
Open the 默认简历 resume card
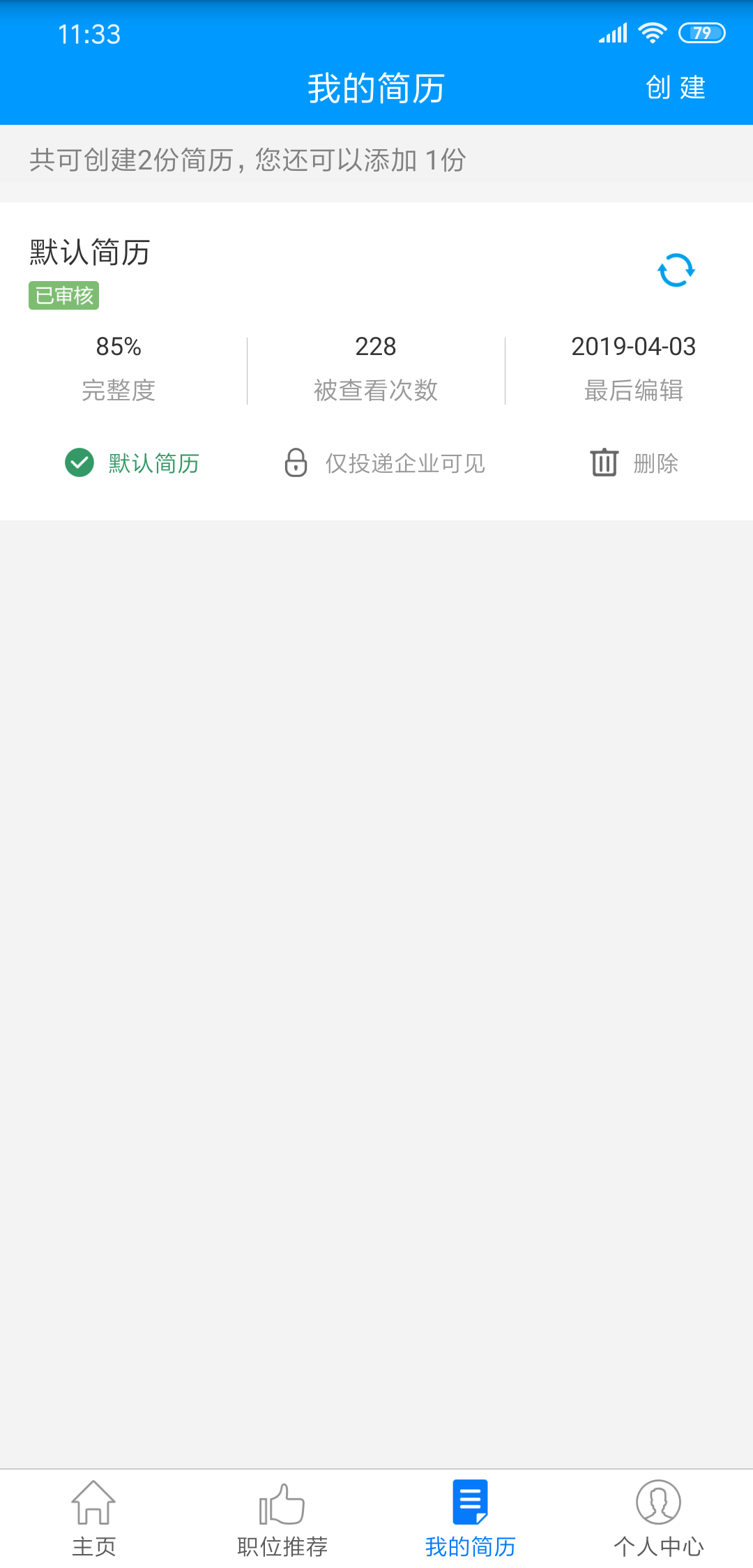tap(90, 252)
